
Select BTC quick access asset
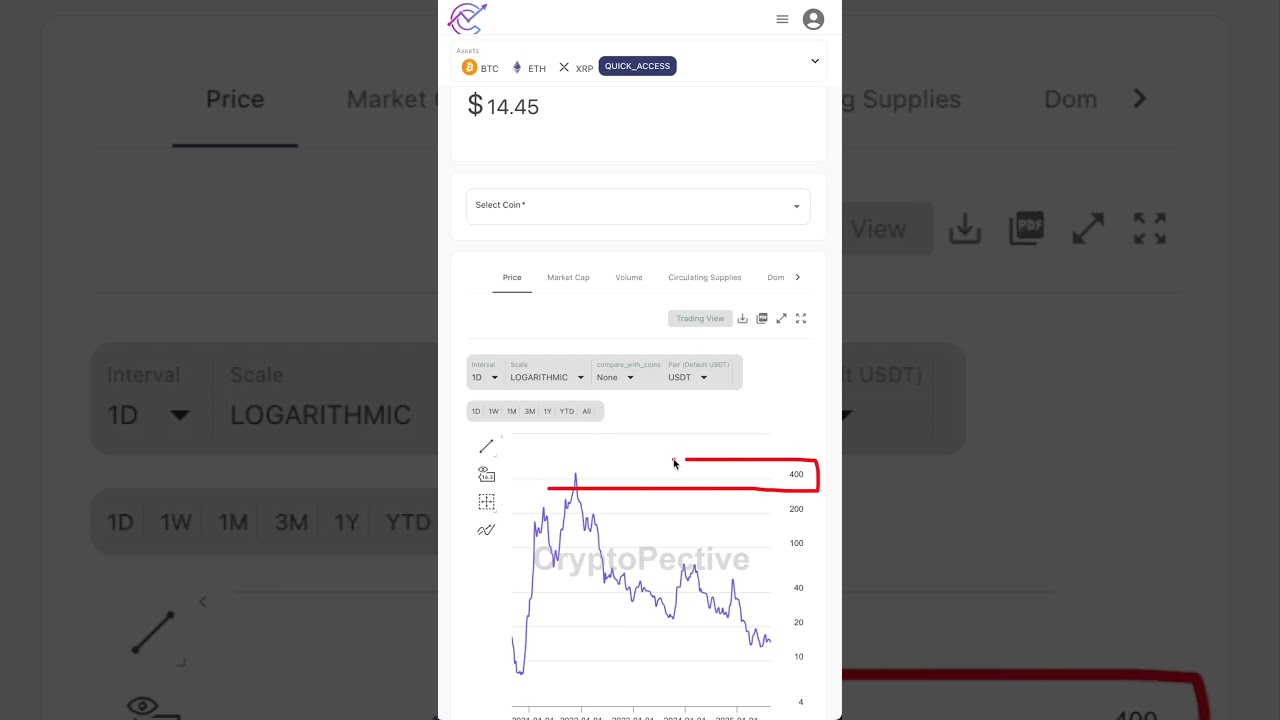(x=480, y=68)
